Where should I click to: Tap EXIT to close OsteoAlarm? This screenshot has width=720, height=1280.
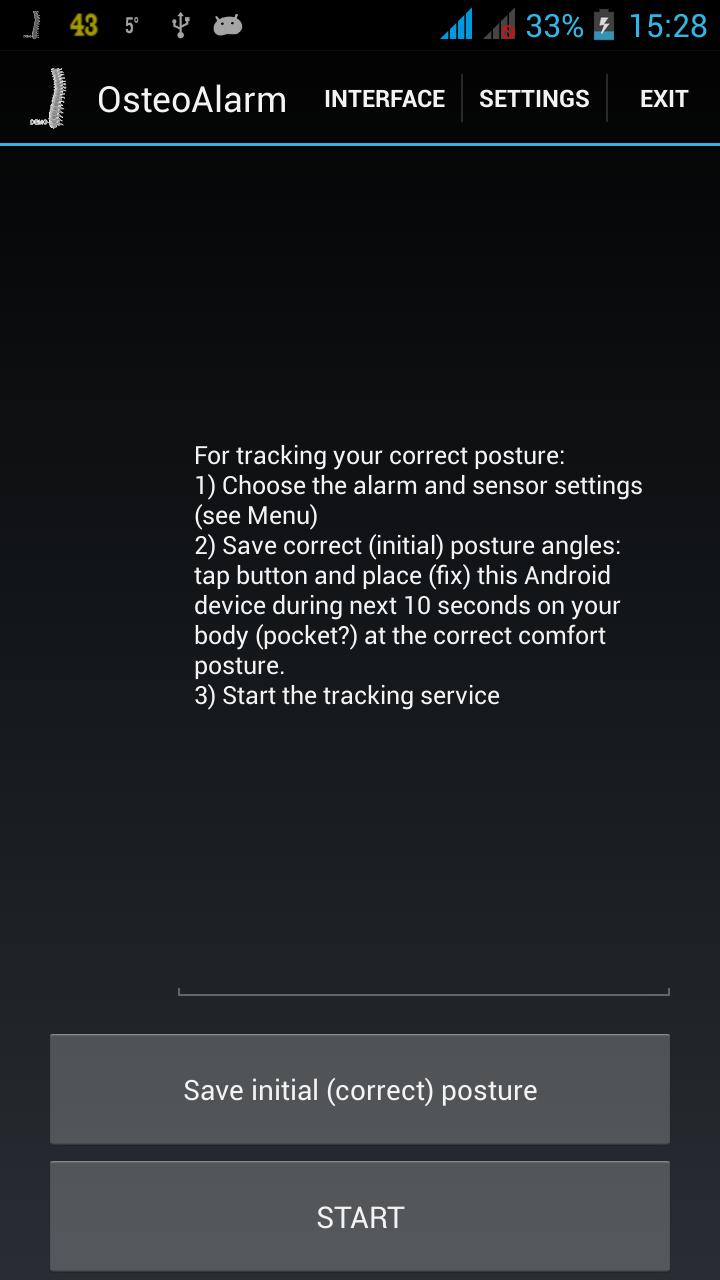[x=664, y=99]
